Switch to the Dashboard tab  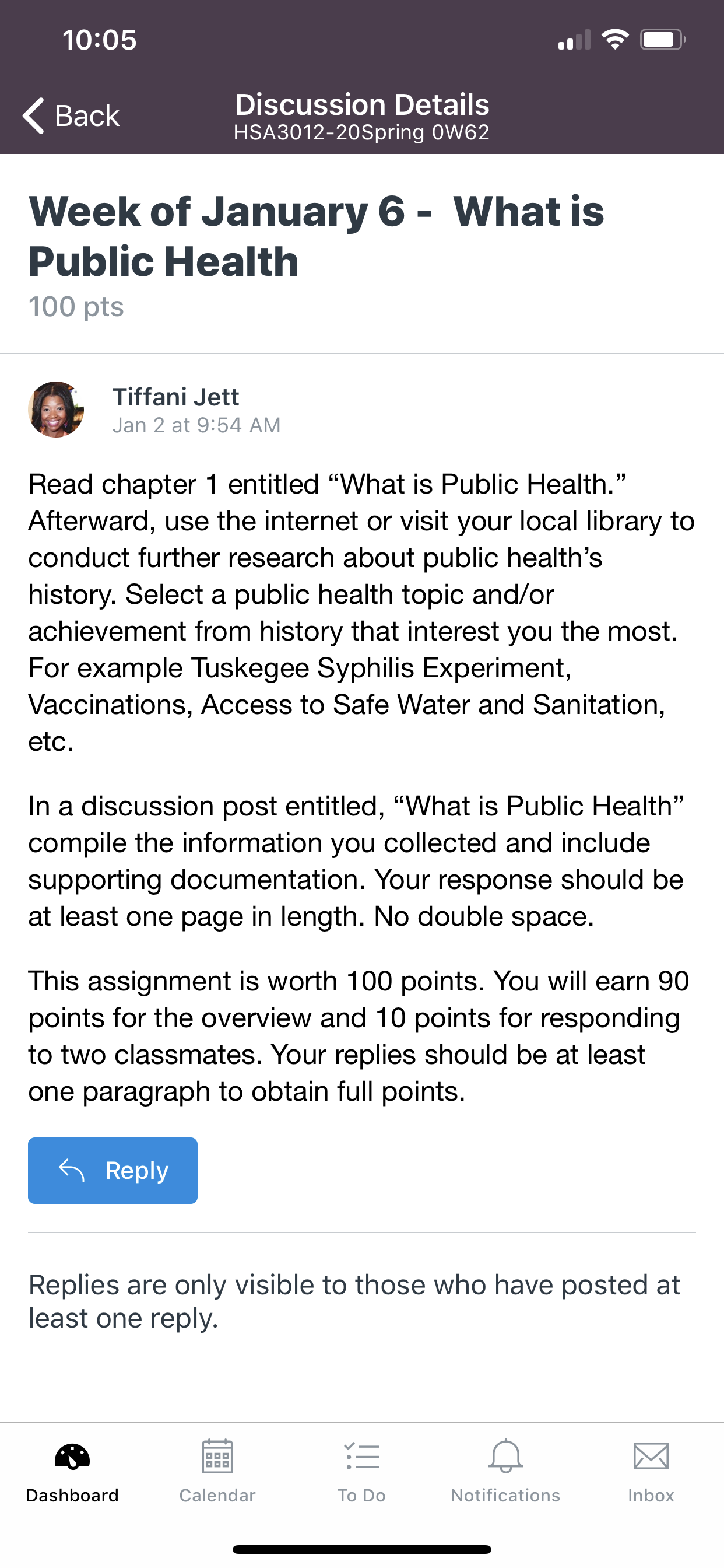point(72,1471)
